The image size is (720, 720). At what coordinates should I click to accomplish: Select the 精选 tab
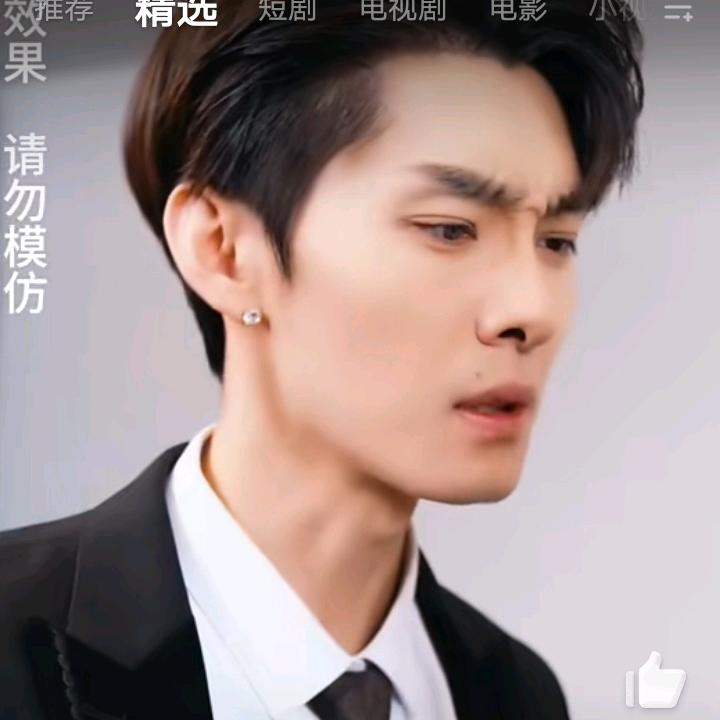(x=176, y=10)
